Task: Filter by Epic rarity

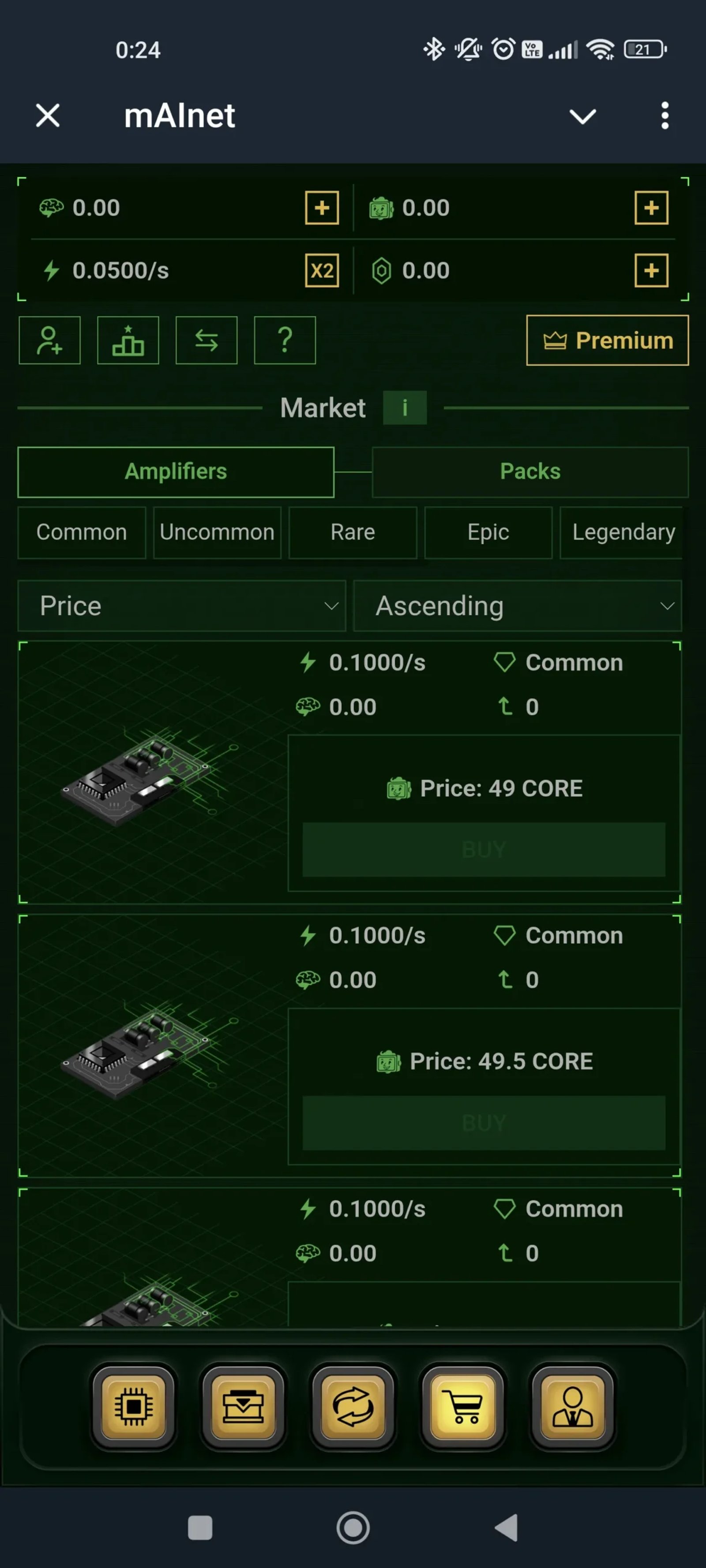Action: pyautogui.click(x=488, y=532)
